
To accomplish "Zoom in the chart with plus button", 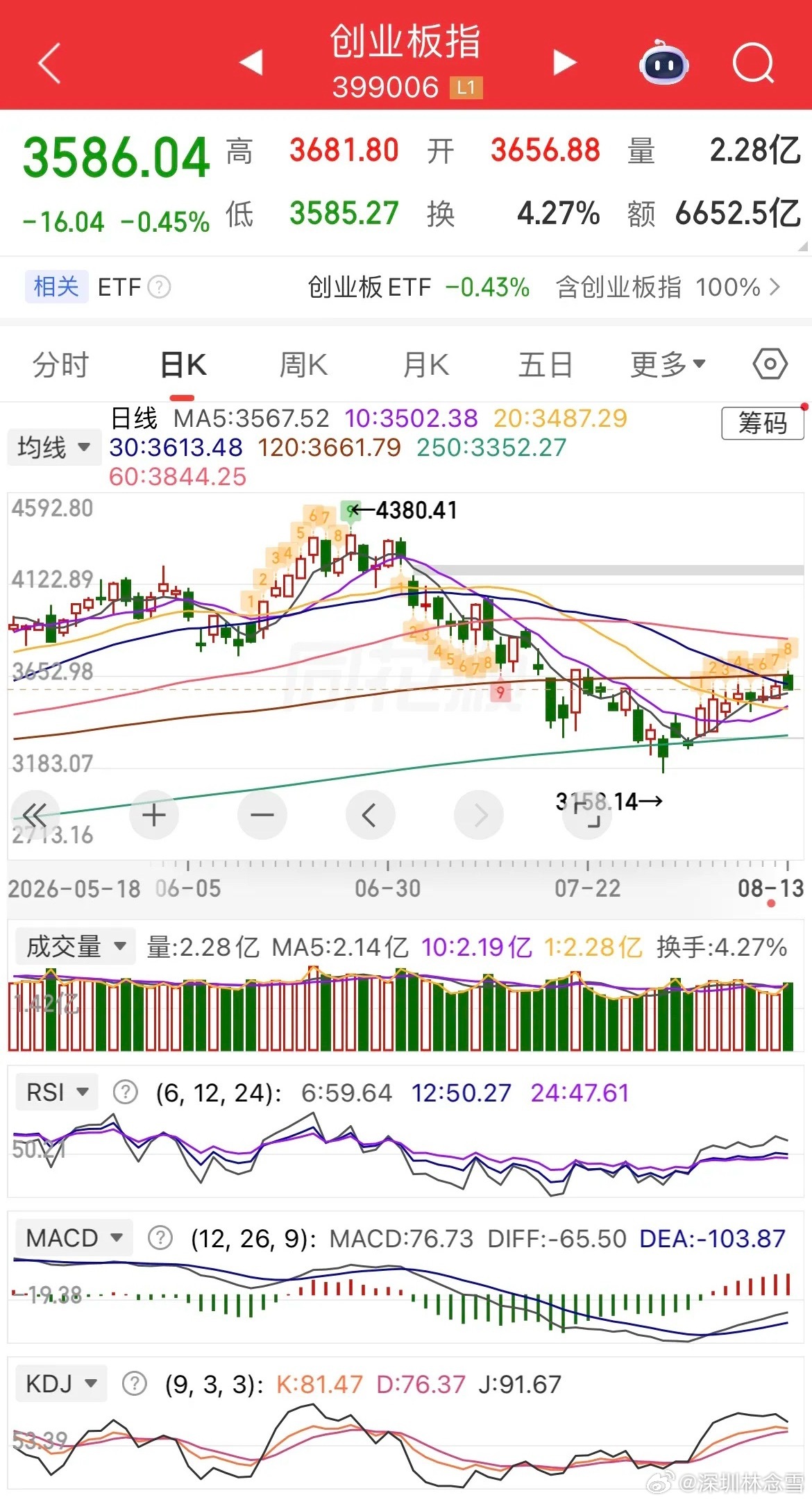I will [x=154, y=815].
